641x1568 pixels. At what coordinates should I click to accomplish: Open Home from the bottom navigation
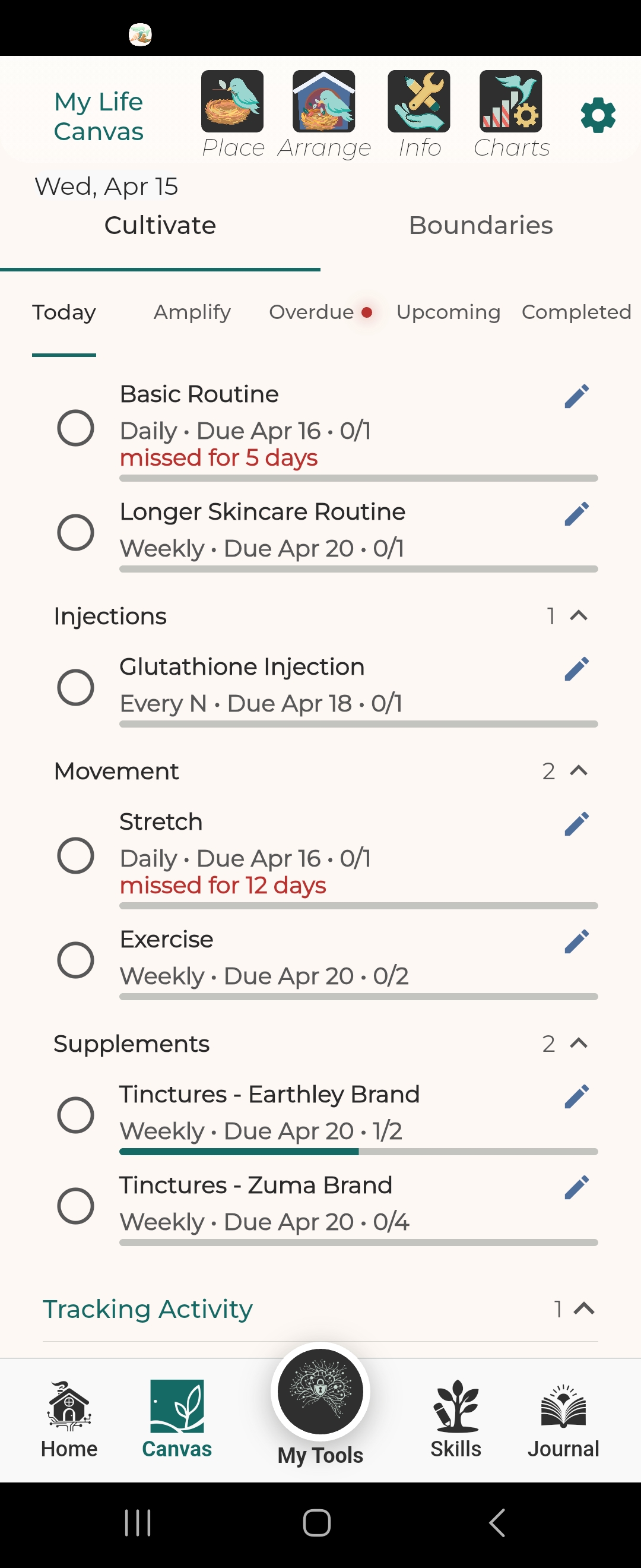coord(68,1418)
